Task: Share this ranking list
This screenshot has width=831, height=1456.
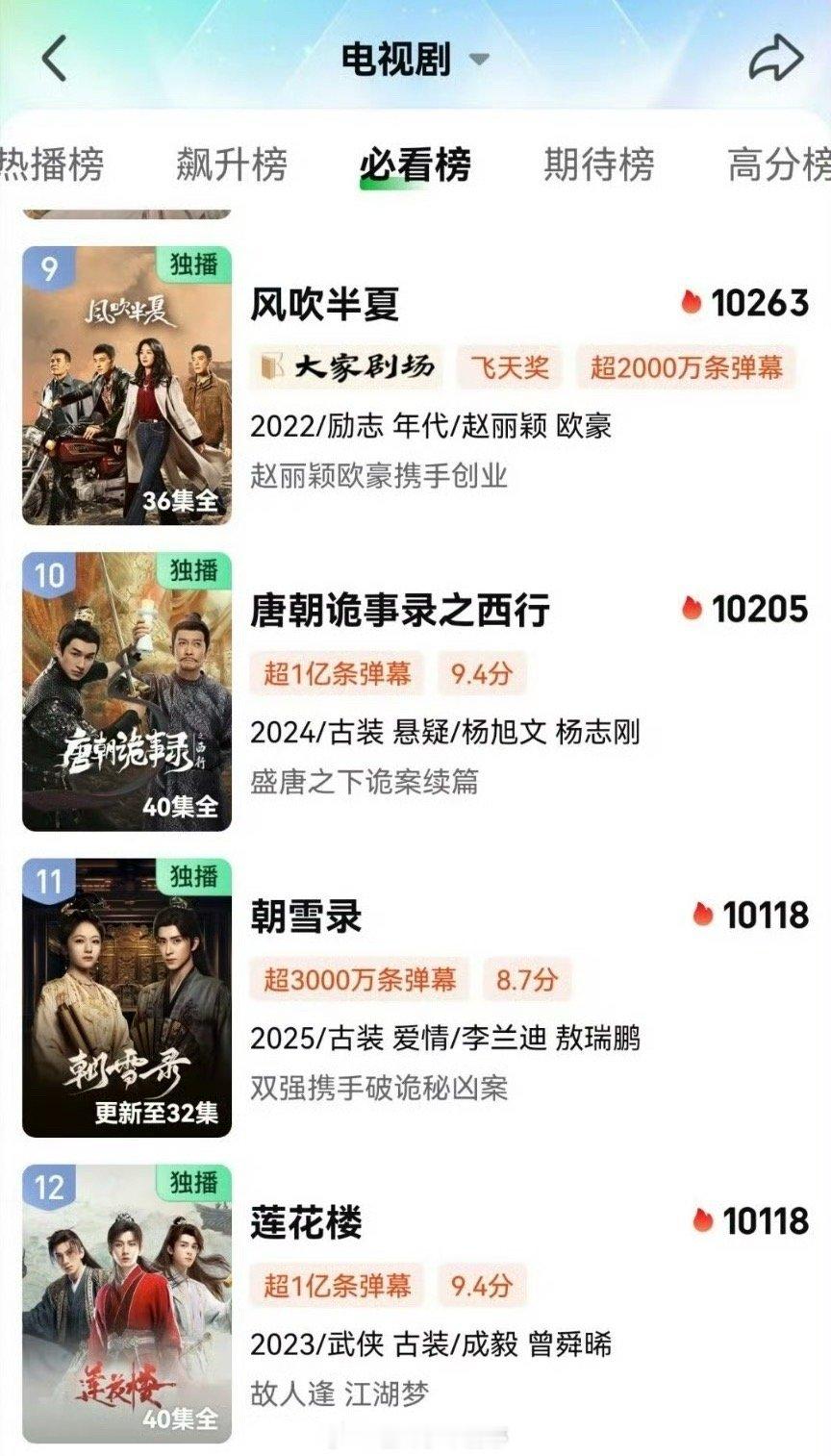Action: point(775,59)
